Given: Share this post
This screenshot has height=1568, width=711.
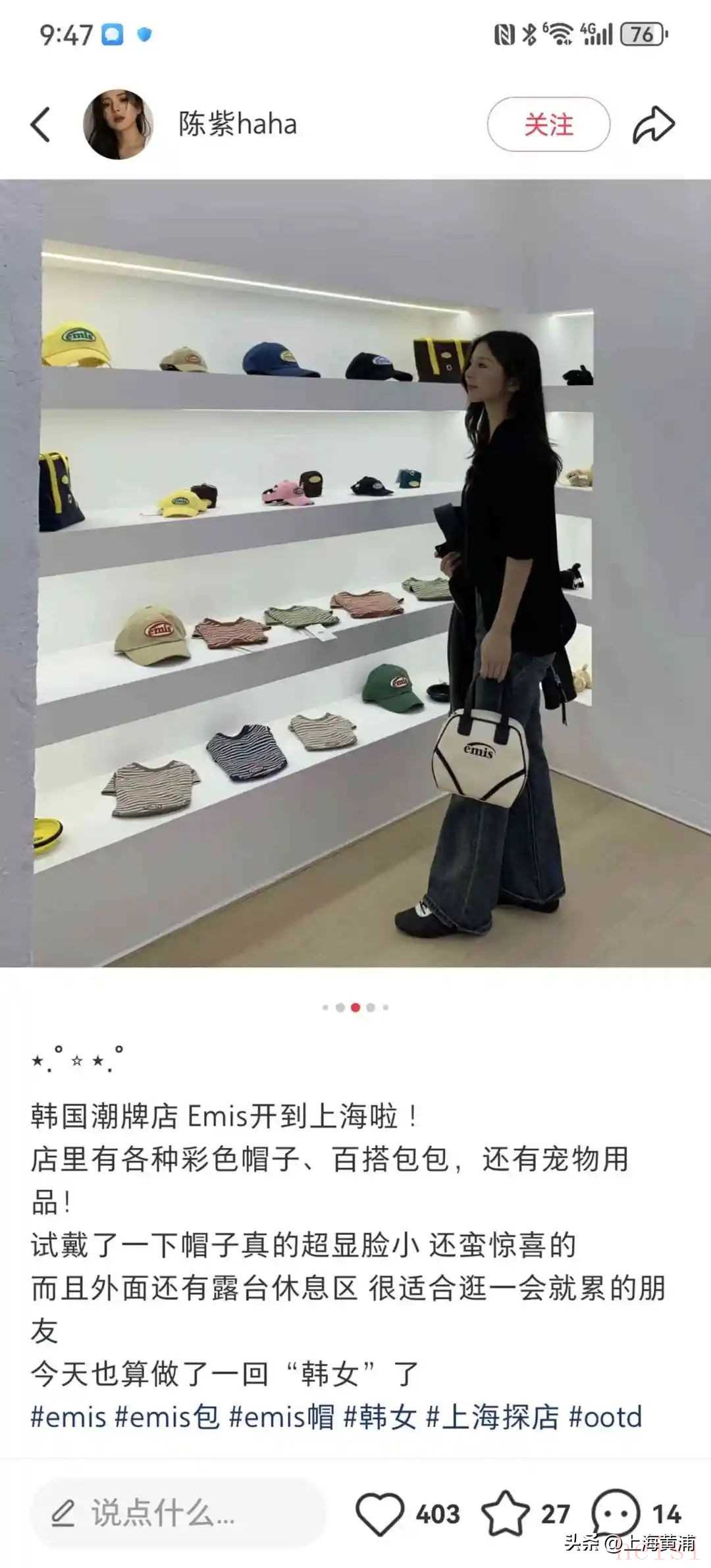Looking at the screenshot, I should pos(653,124).
